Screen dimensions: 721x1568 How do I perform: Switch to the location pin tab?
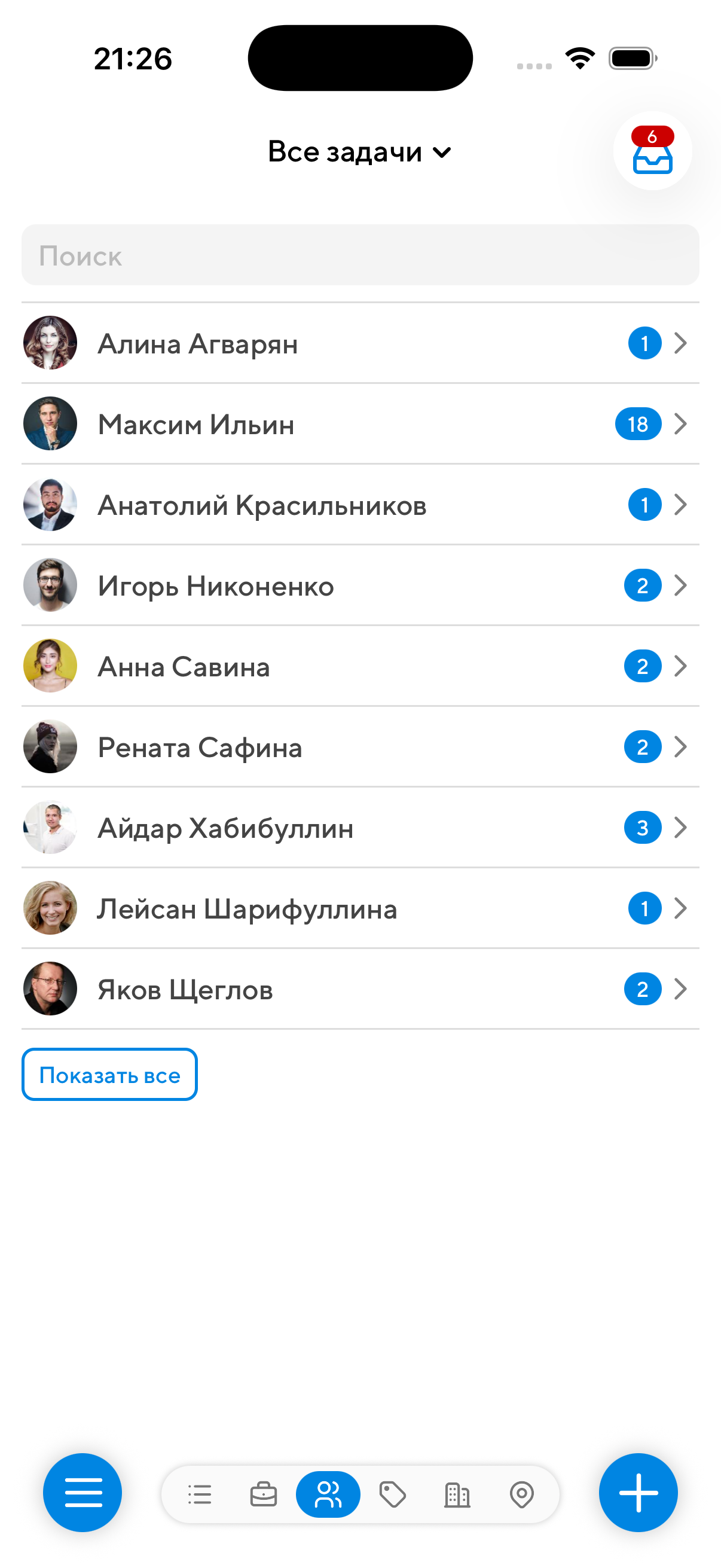point(521,1494)
